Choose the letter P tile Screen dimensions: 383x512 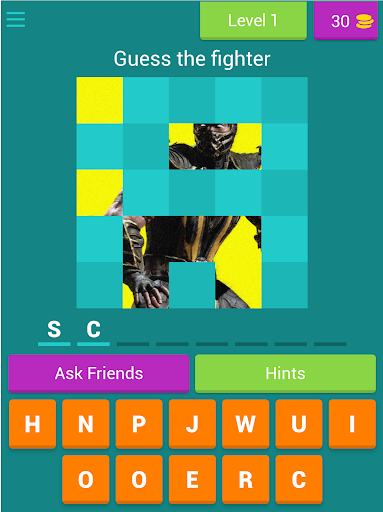[x=139, y=424]
